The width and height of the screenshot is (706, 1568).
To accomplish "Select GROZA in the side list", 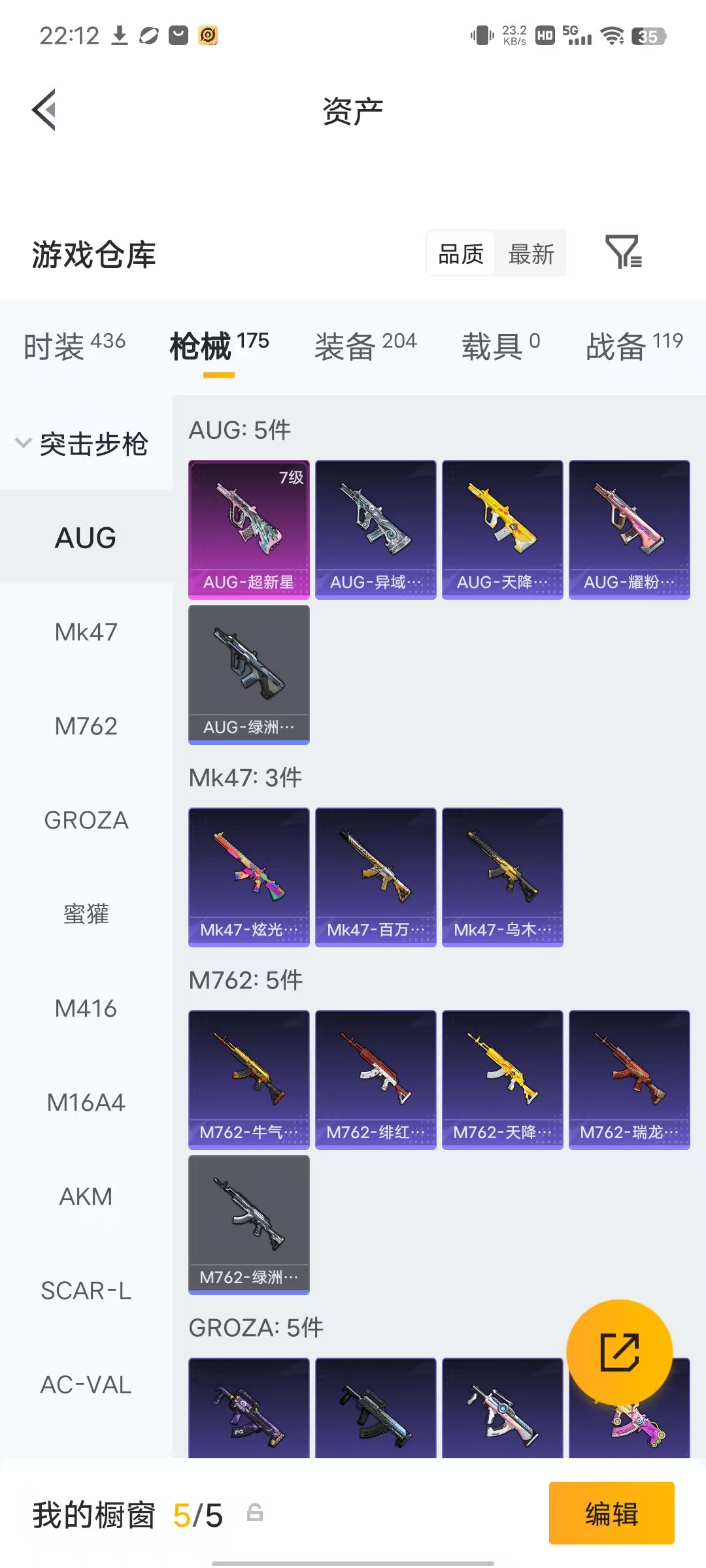I will (86, 820).
